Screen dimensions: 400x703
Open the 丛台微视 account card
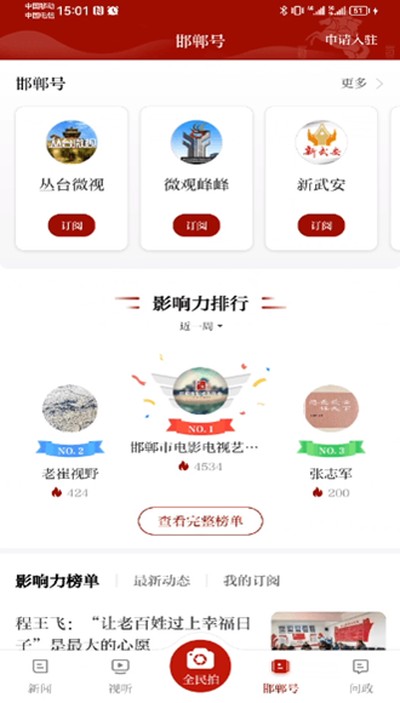[x=72, y=178]
